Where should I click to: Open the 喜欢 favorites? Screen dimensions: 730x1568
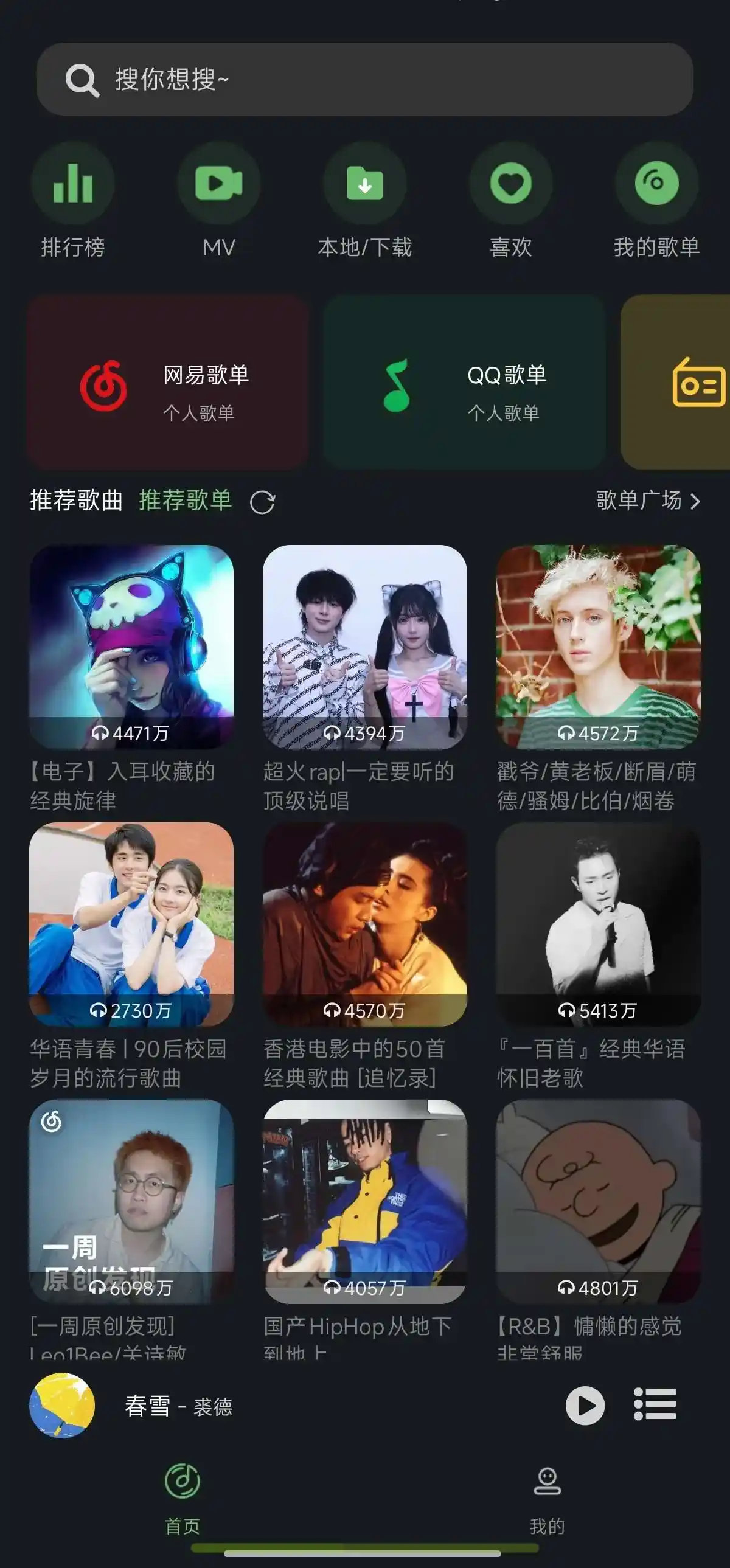(x=510, y=183)
